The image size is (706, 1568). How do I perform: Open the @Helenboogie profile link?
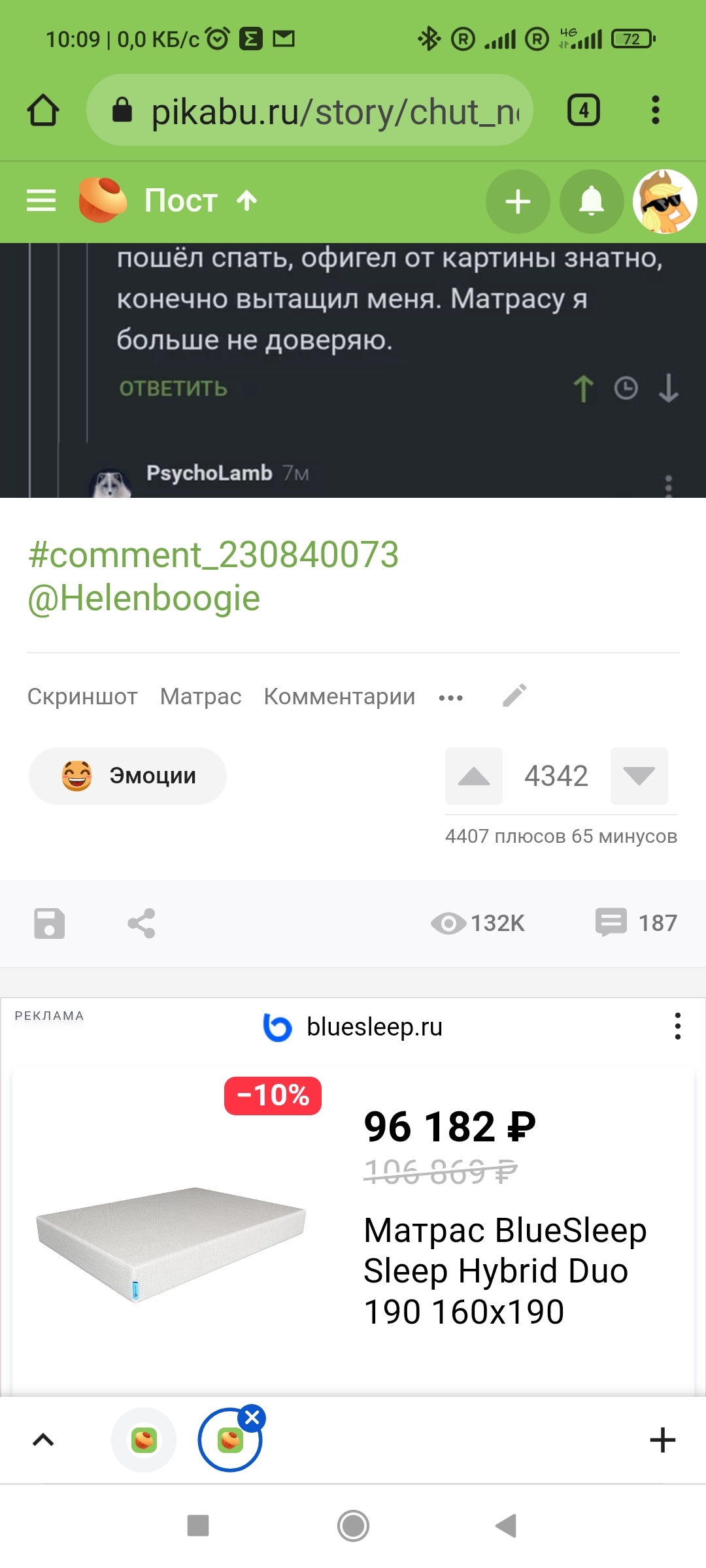click(144, 598)
